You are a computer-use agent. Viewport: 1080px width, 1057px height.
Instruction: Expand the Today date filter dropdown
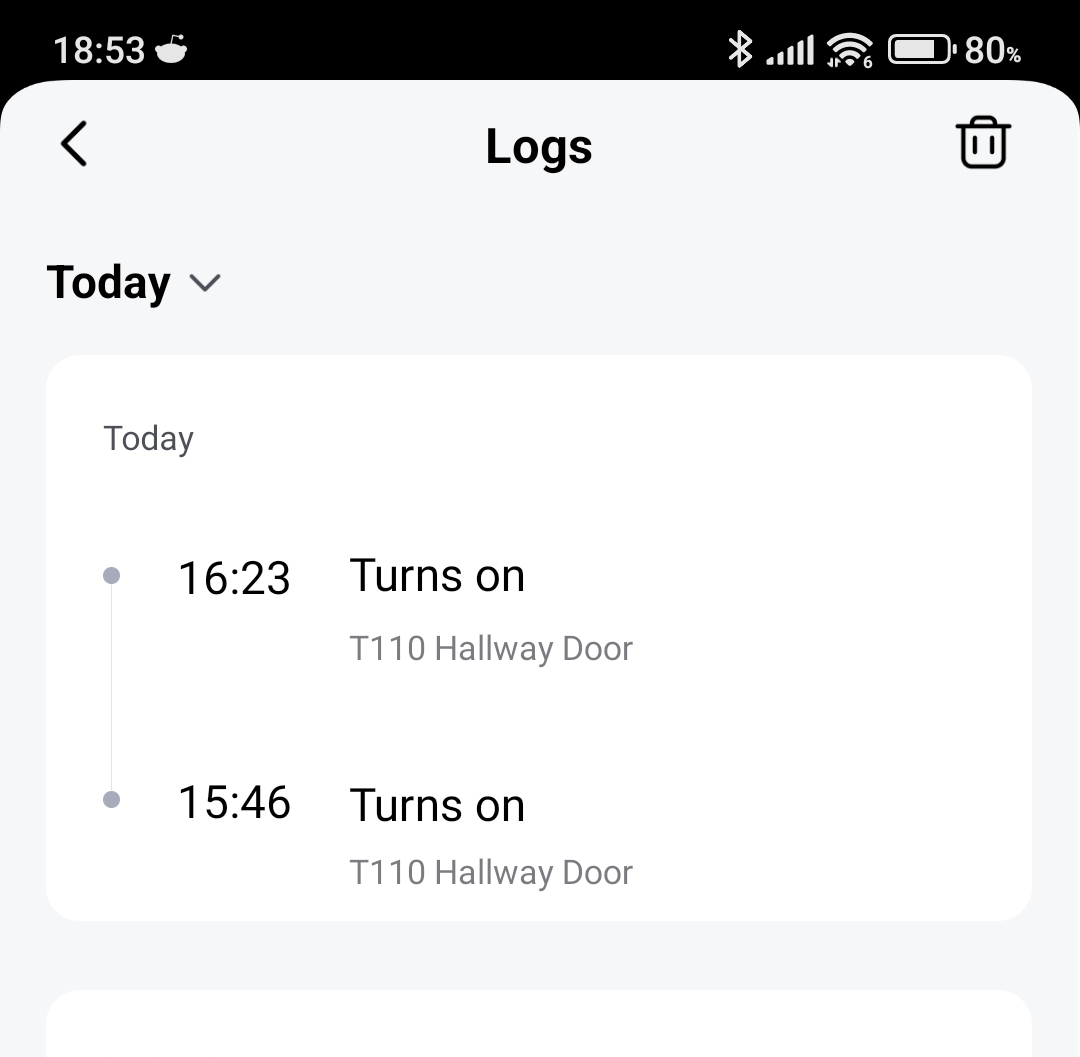(135, 283)
